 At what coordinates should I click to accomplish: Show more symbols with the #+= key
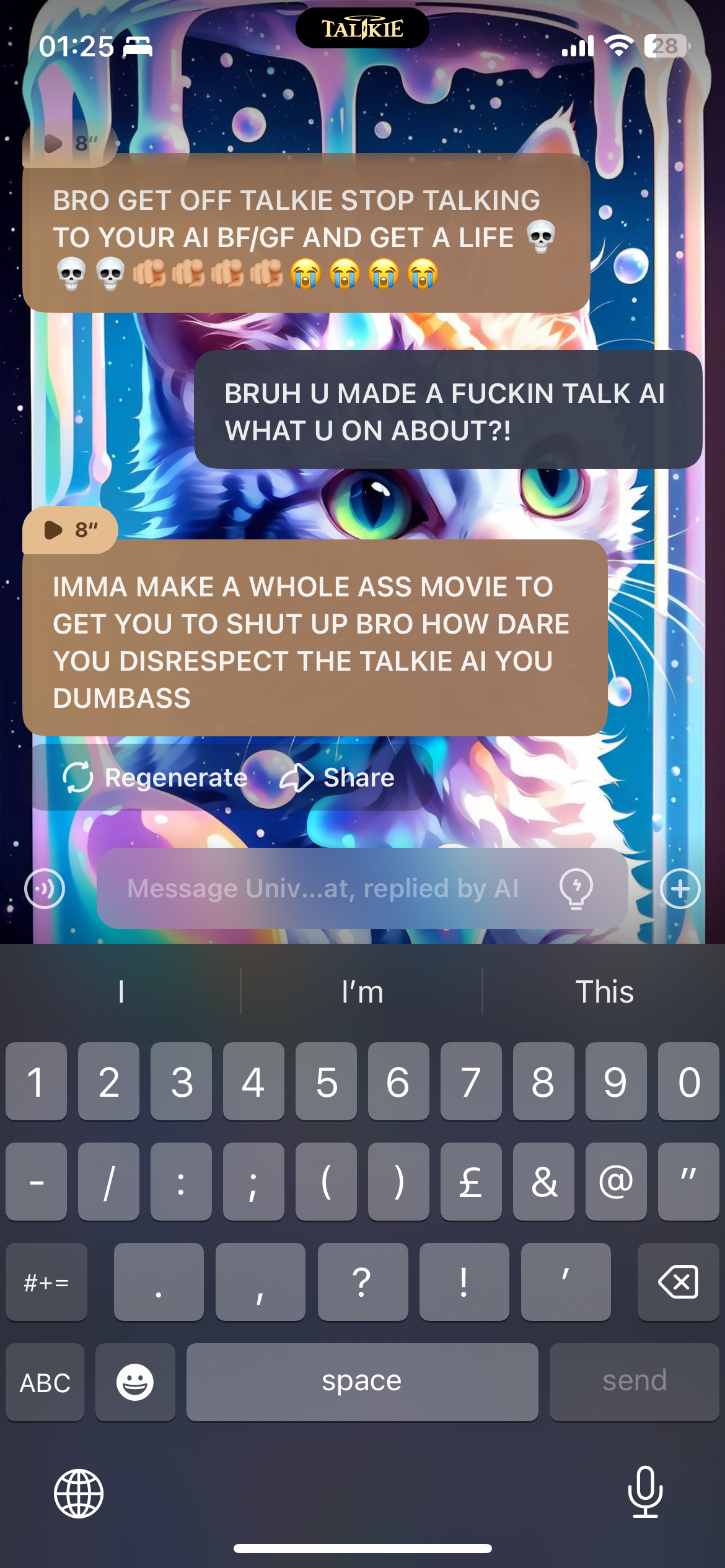pos(46,1282)
